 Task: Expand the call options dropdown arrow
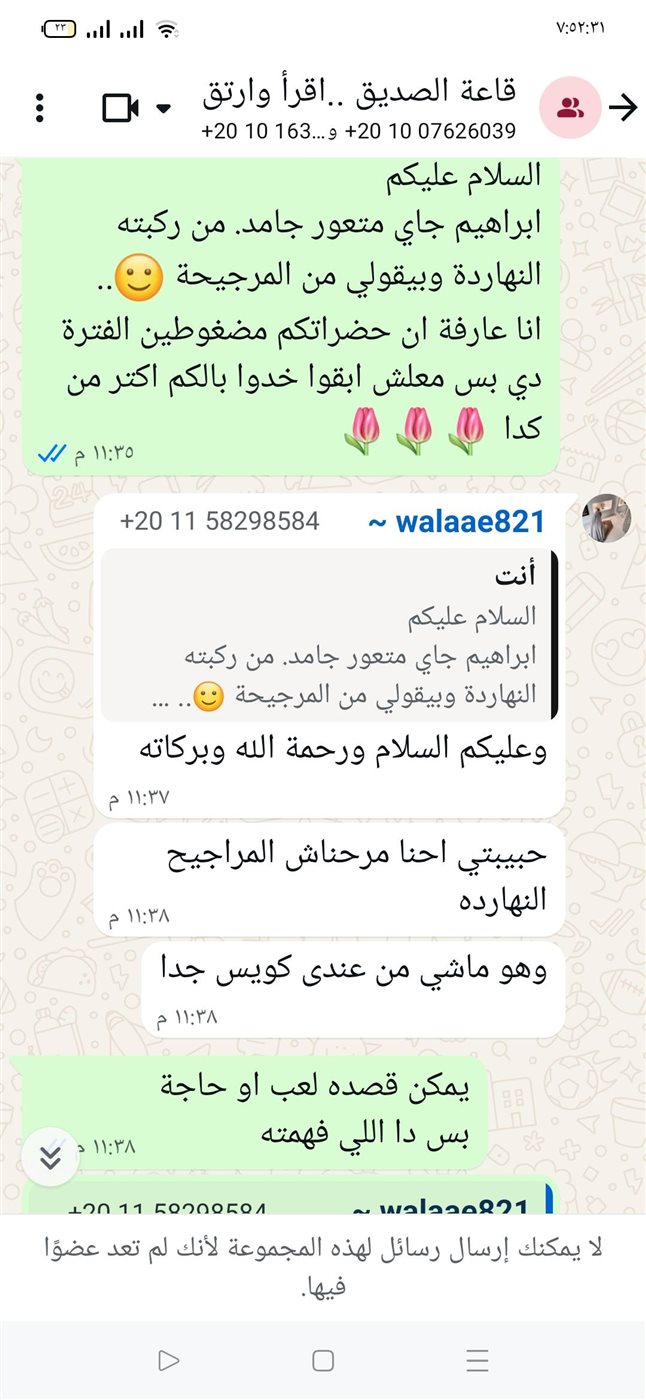(165, 108)
